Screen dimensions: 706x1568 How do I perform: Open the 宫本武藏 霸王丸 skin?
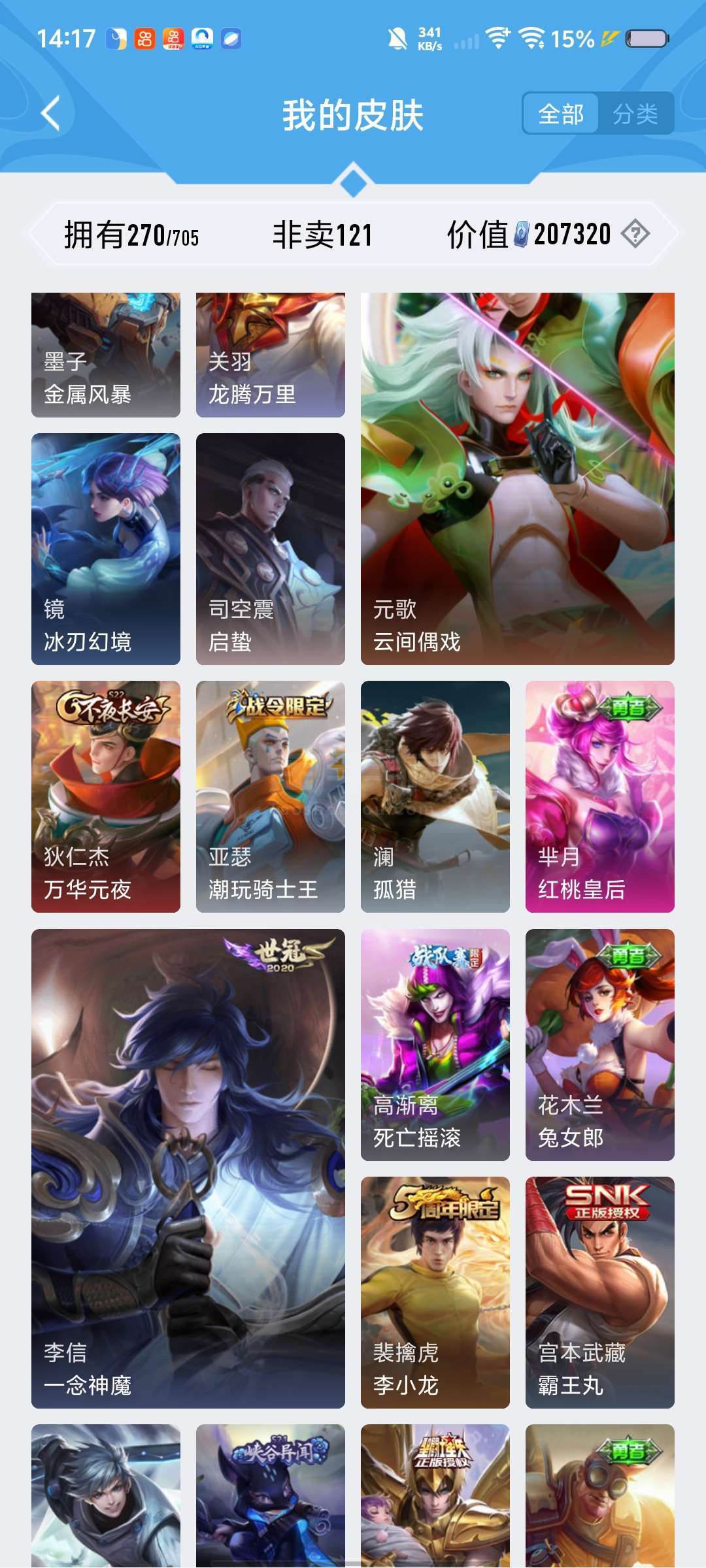[x=600, y=1292]
